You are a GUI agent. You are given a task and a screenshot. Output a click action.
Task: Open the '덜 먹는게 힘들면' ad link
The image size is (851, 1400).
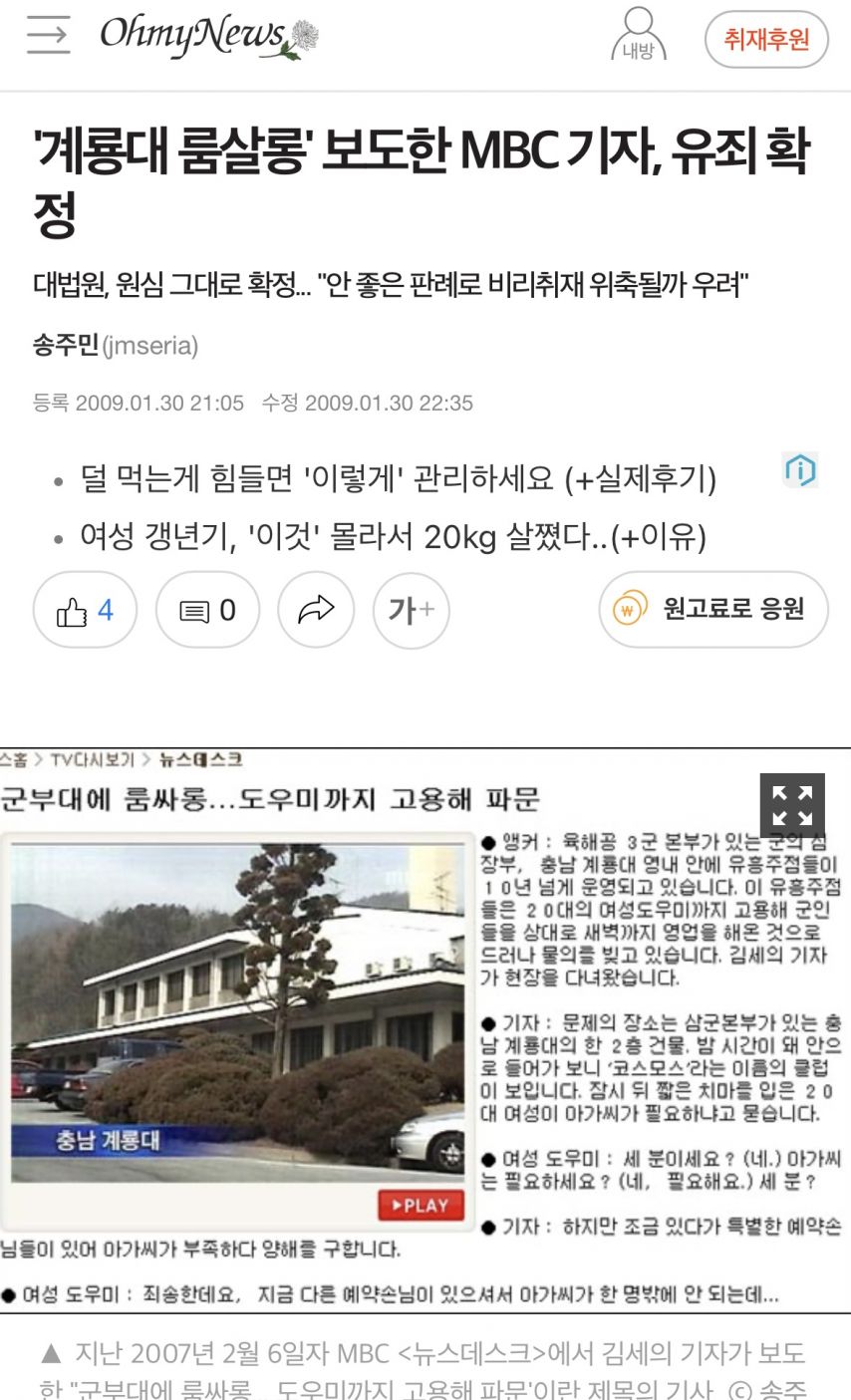pos(397,479)
